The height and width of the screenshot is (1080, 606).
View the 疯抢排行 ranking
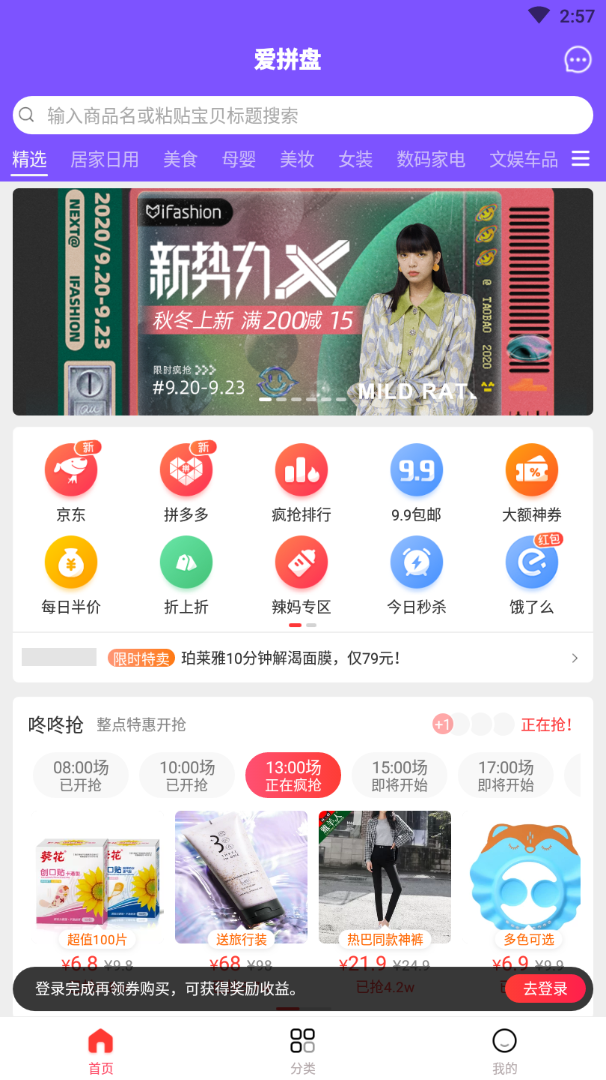[301, 482]
